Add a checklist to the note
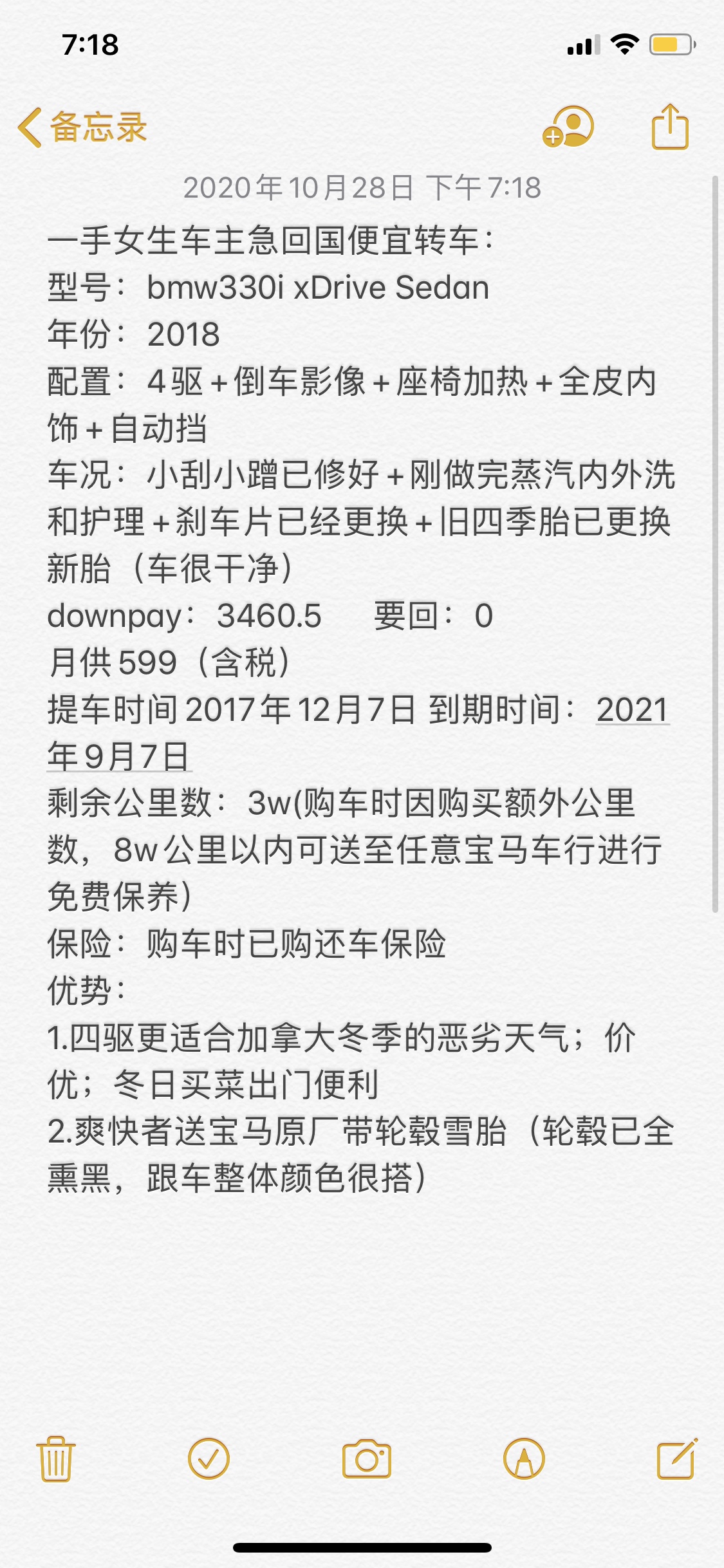 [209, 1459]
